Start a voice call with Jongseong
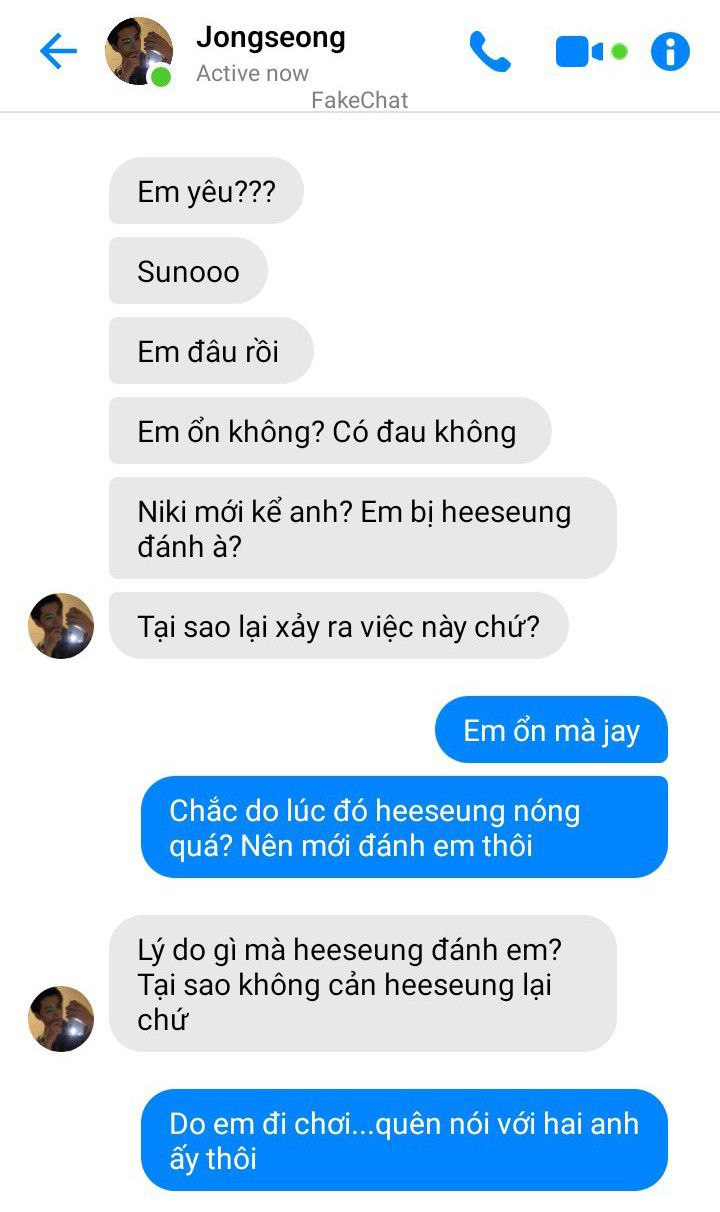Screen dimensions: 720x1212 pos(490,52)
